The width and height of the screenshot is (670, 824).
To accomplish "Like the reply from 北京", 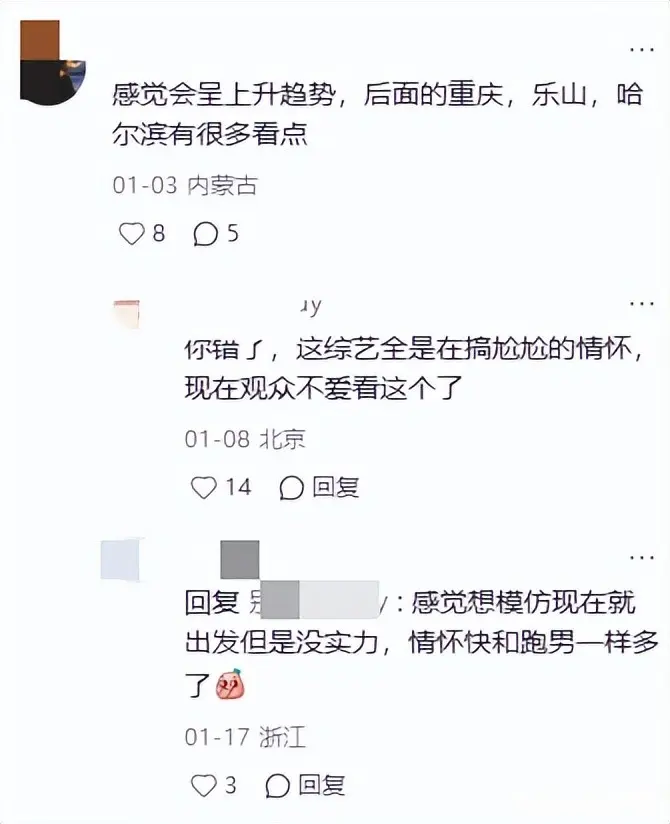I will (x=203, y=487).
